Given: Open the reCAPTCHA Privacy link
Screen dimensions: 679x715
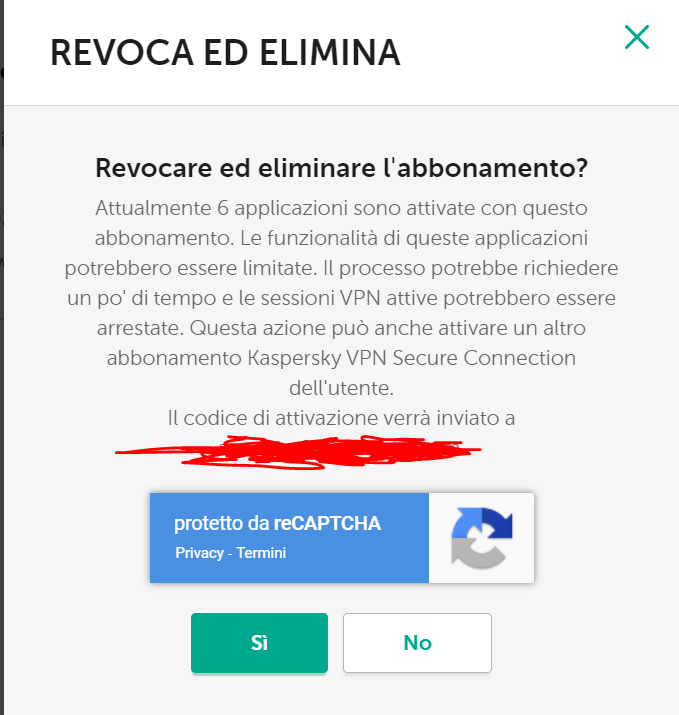Looking at the screenshot, I should coord(199,553).
